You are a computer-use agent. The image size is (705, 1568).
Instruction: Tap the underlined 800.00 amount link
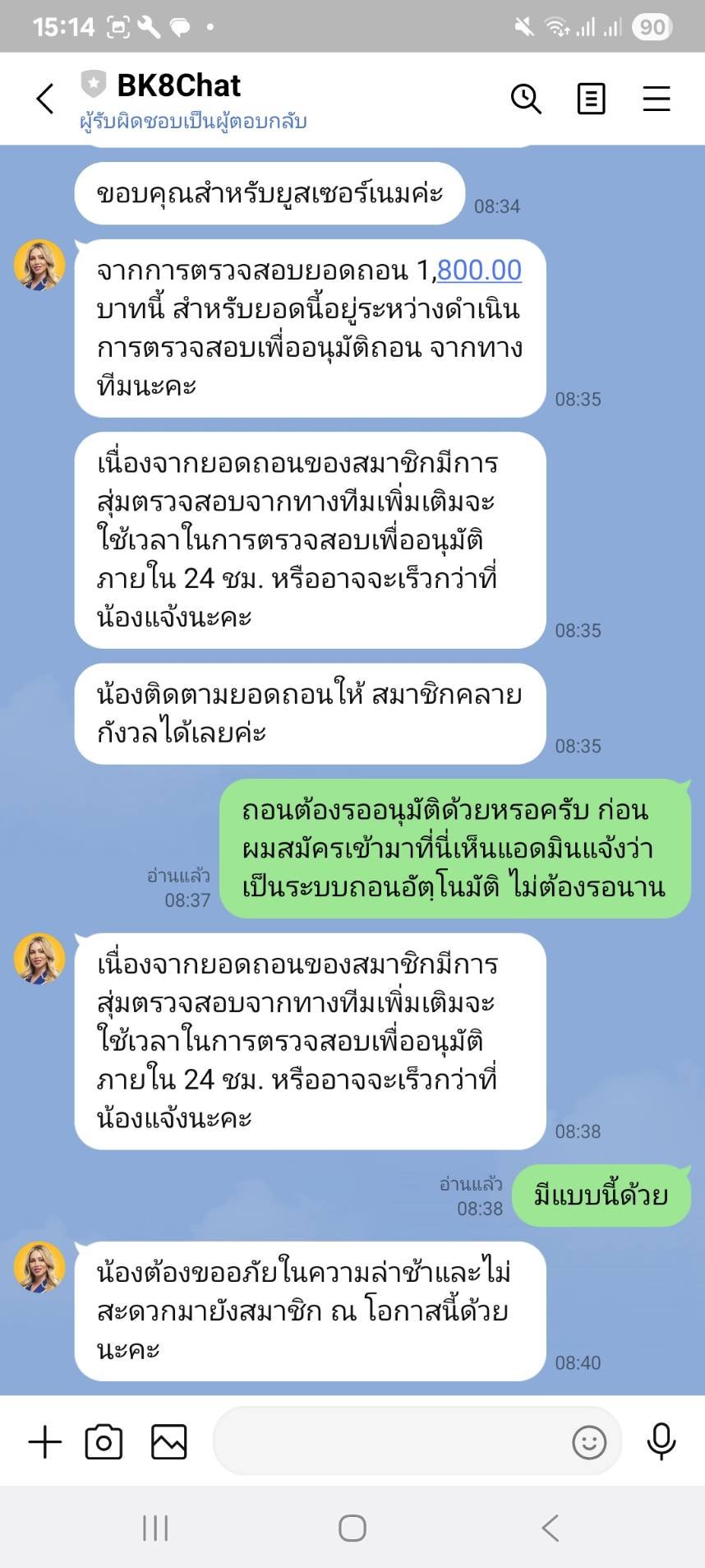[x=480, y=271]
